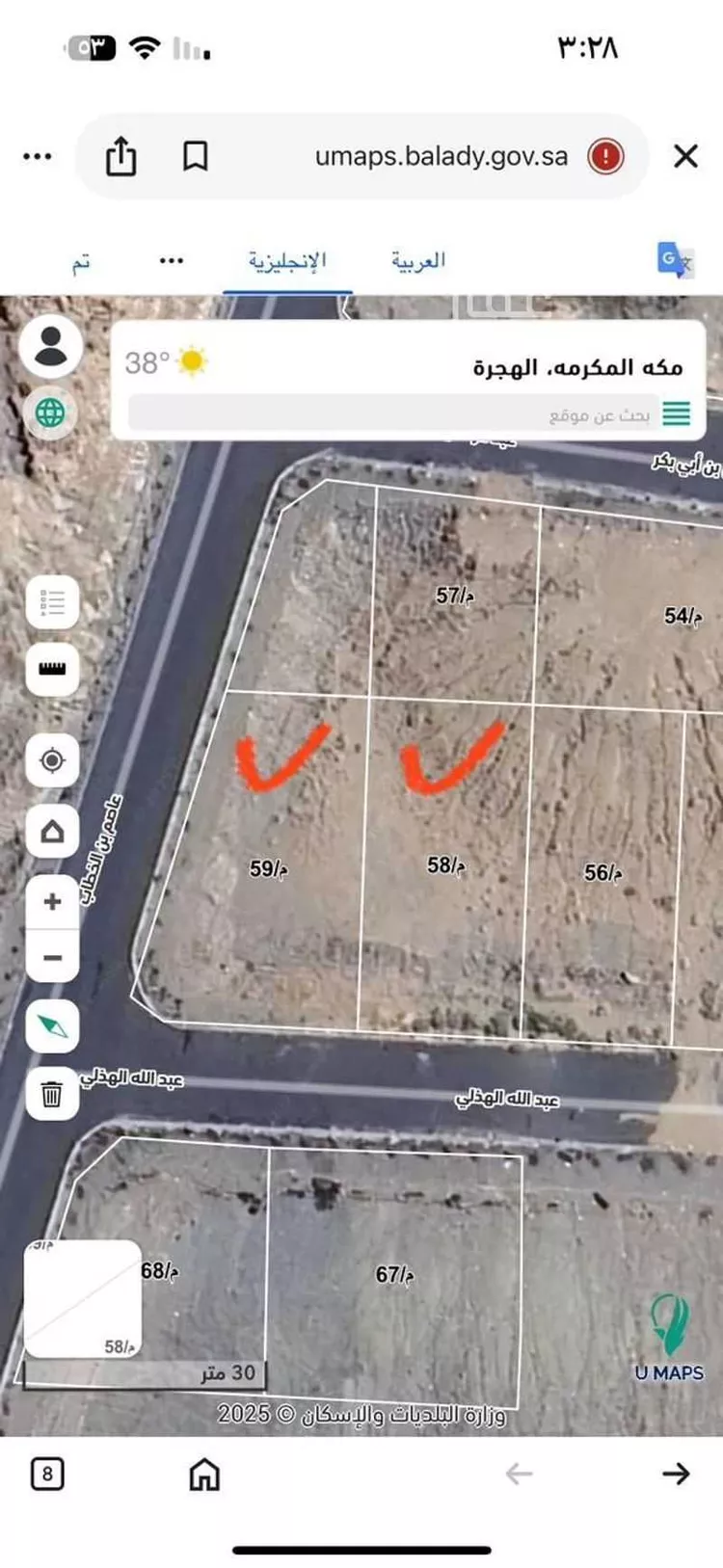Screen dimensions: 723x1568
Task: Tap تم to finish translation
Action: pos(81,261)
